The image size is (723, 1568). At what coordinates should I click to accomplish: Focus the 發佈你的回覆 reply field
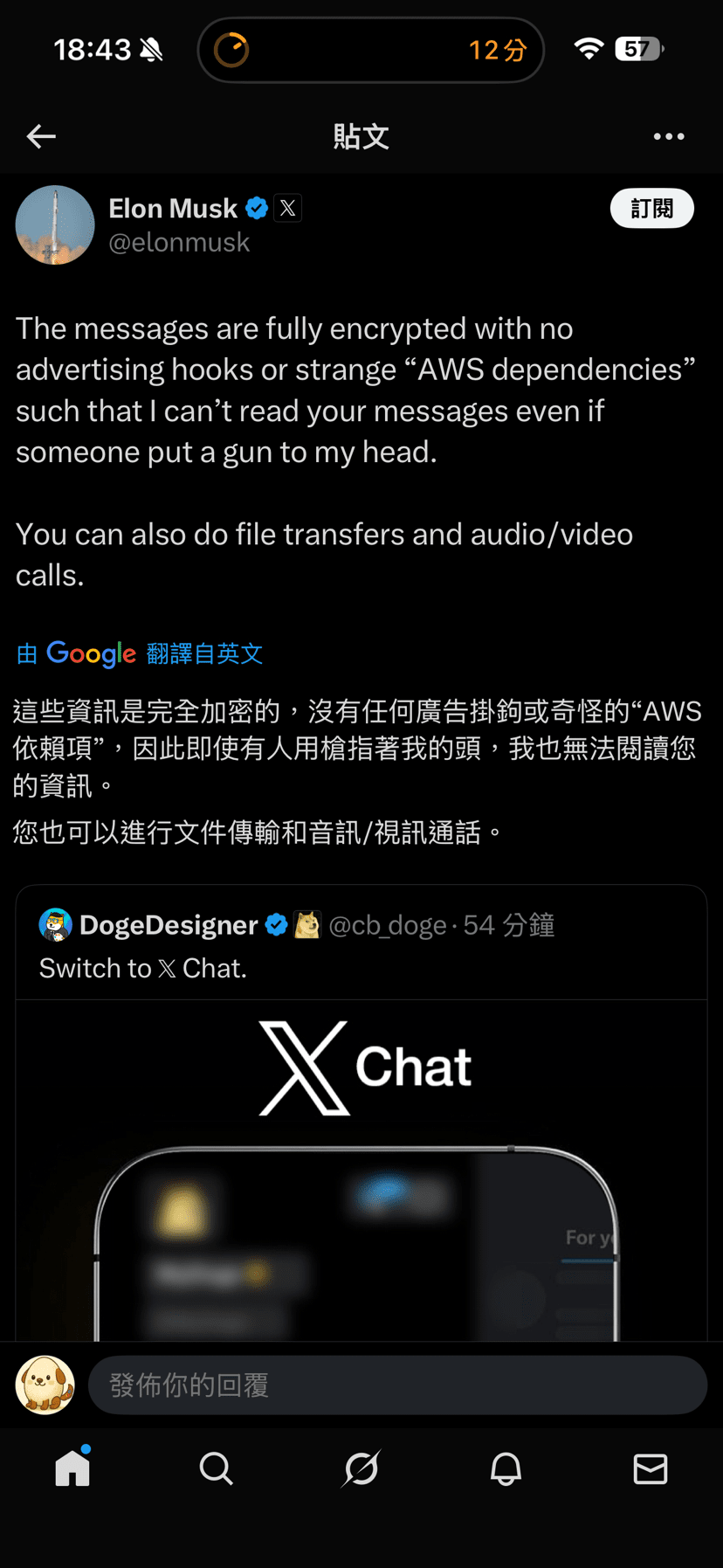tap(397, 1385)
